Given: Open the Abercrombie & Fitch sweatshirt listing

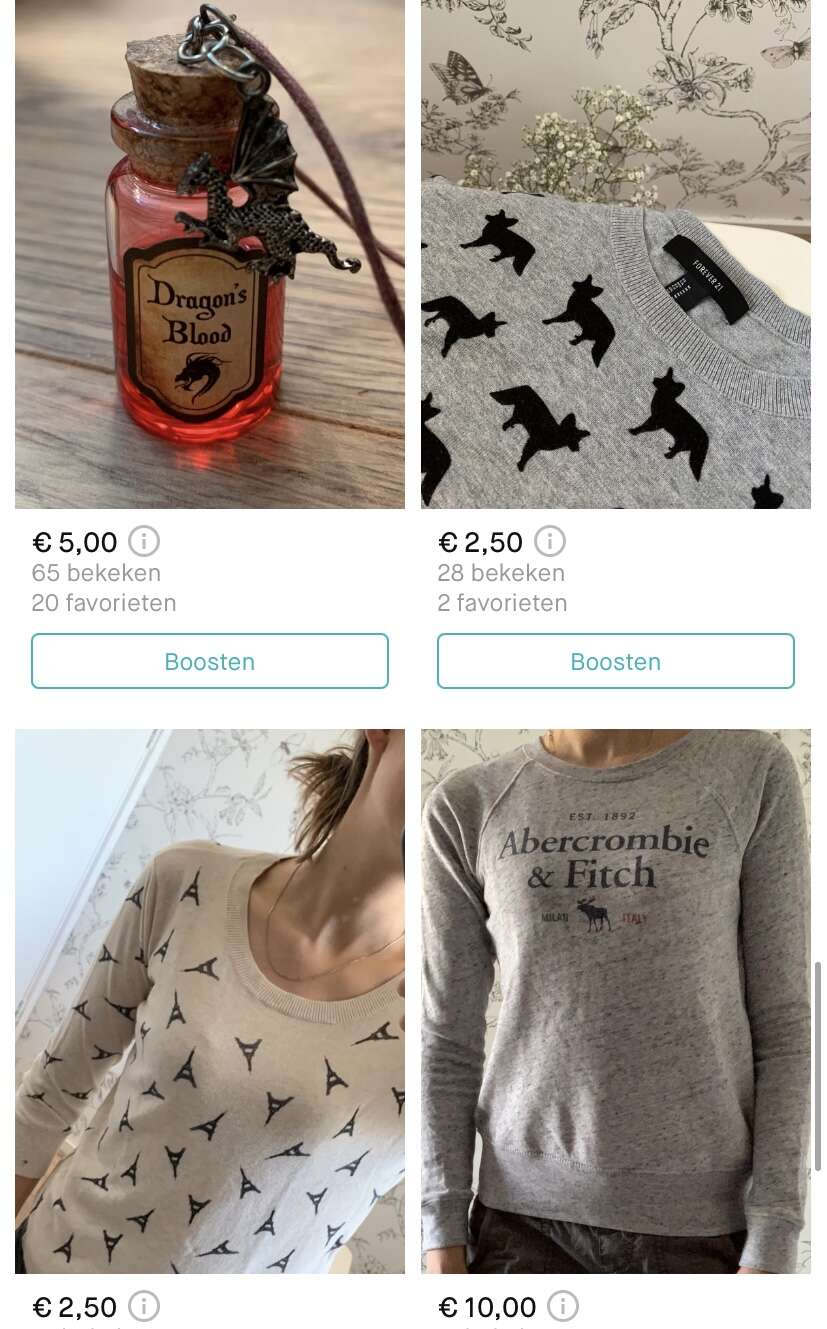Looking at the screenshot, I should pos(616,1001).
